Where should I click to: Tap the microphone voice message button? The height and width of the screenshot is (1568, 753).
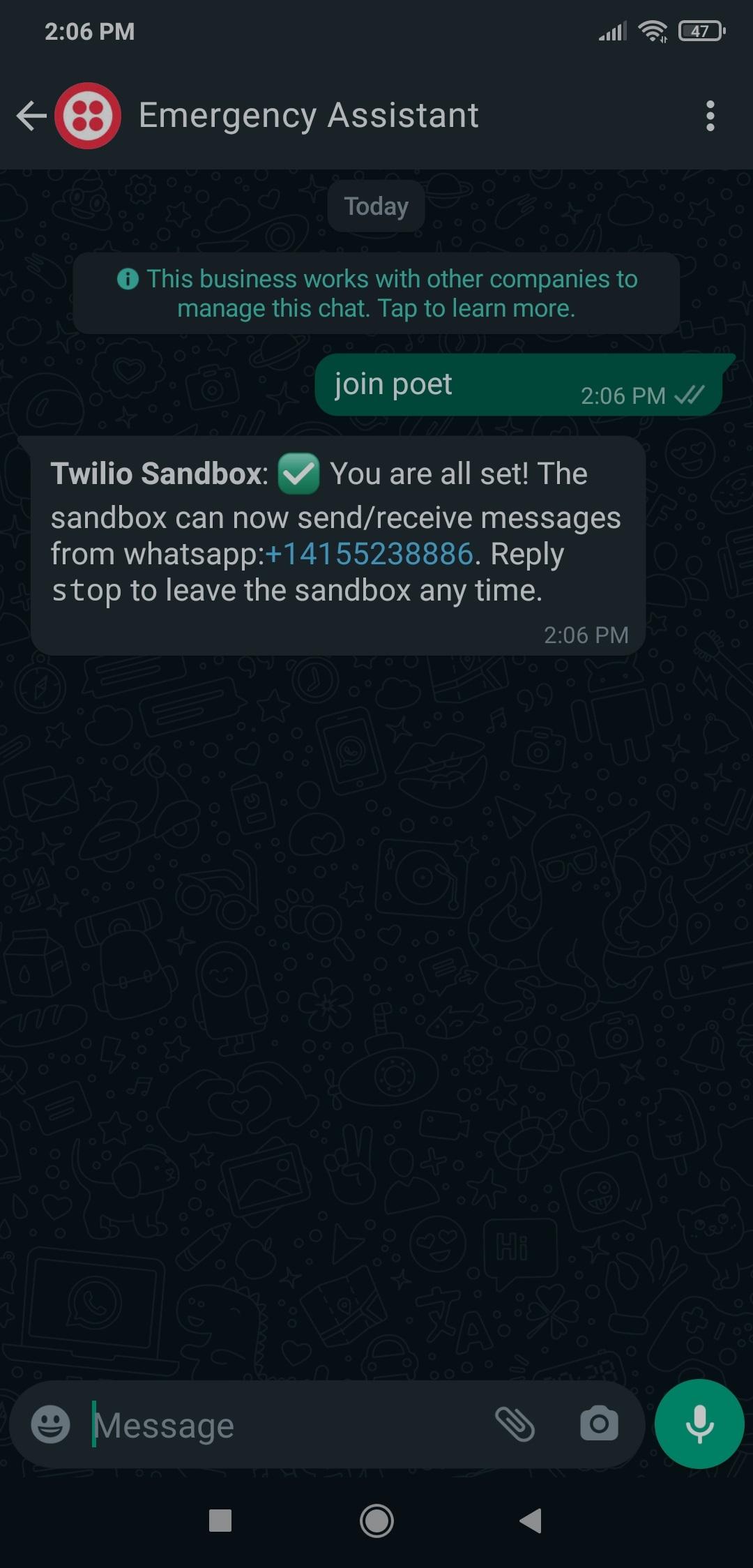click(699, 1424)
